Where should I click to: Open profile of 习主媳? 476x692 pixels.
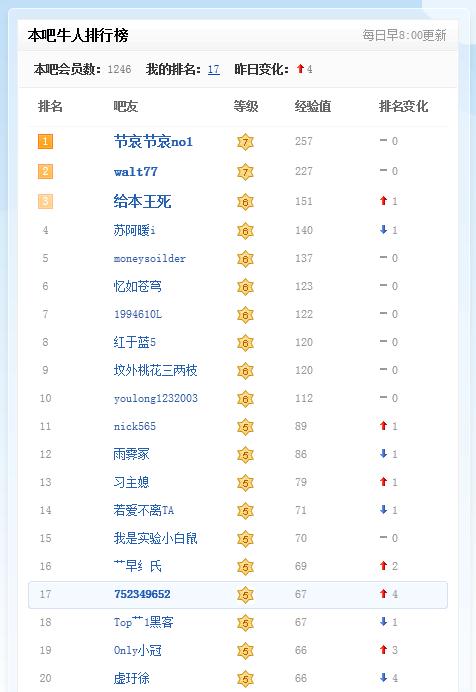click(131, 482)
